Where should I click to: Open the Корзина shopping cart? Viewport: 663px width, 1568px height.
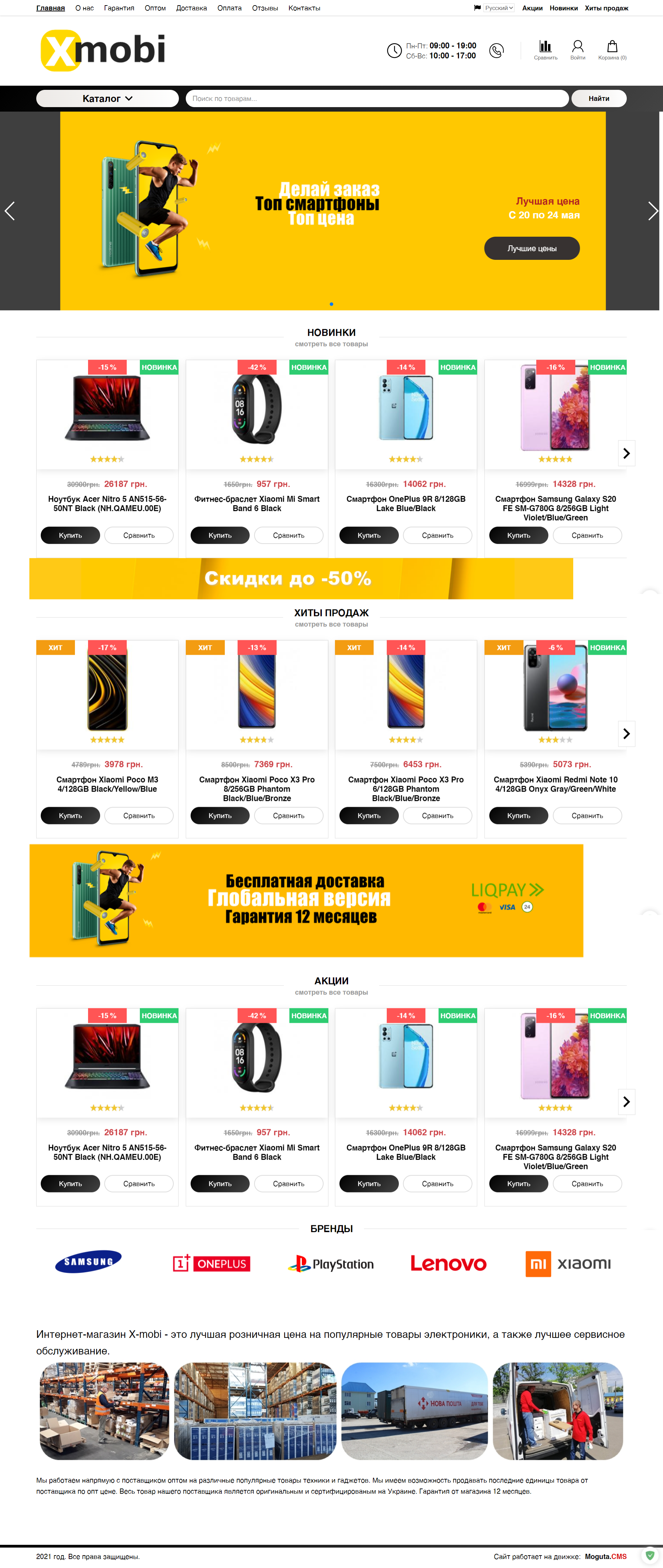[612, 49]
